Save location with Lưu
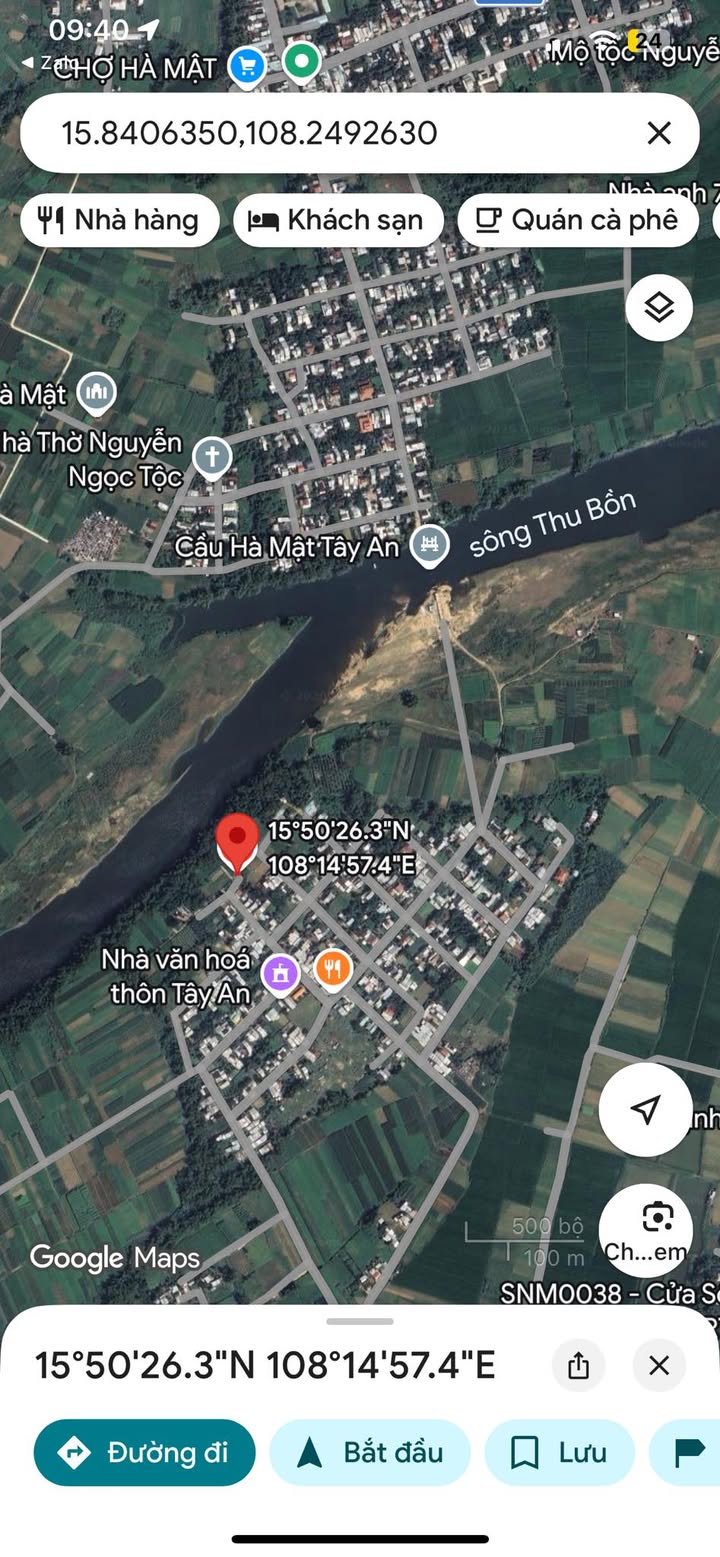The width and height of the screenshot is (720, 1557). coord(560,1452)
